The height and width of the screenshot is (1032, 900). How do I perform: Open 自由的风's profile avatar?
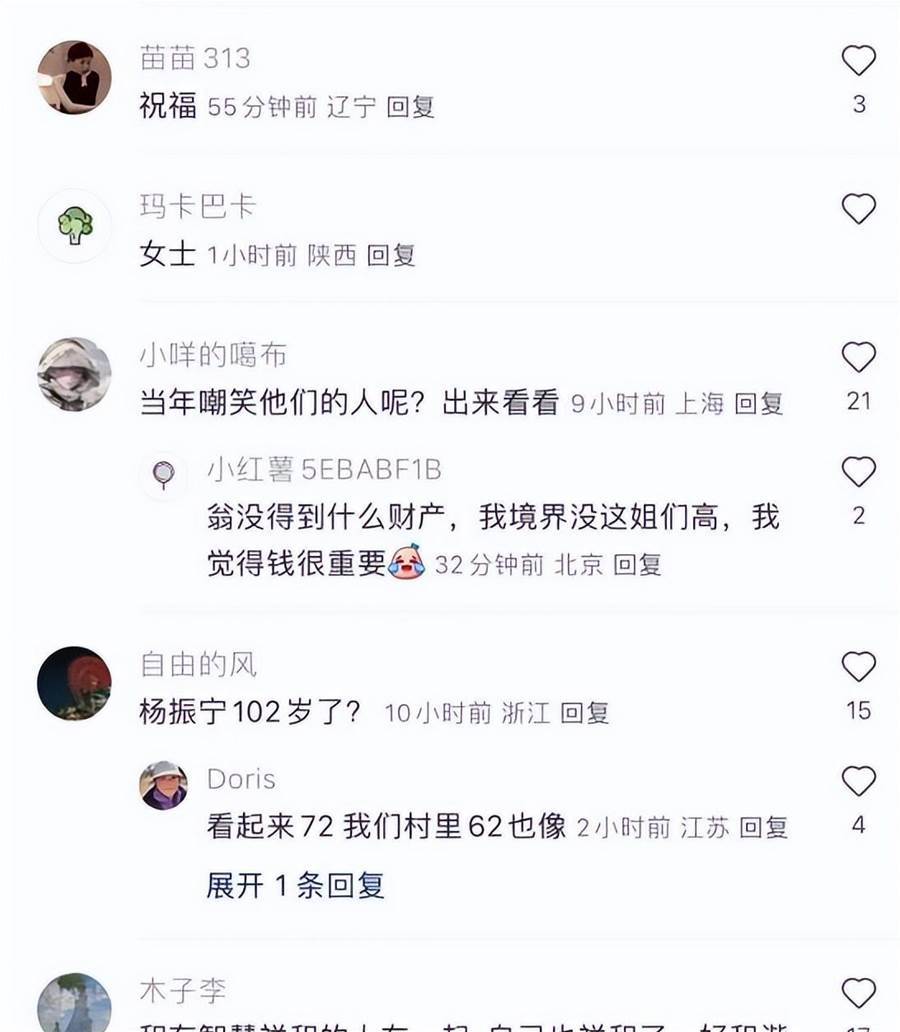click(x=74, y=684)
